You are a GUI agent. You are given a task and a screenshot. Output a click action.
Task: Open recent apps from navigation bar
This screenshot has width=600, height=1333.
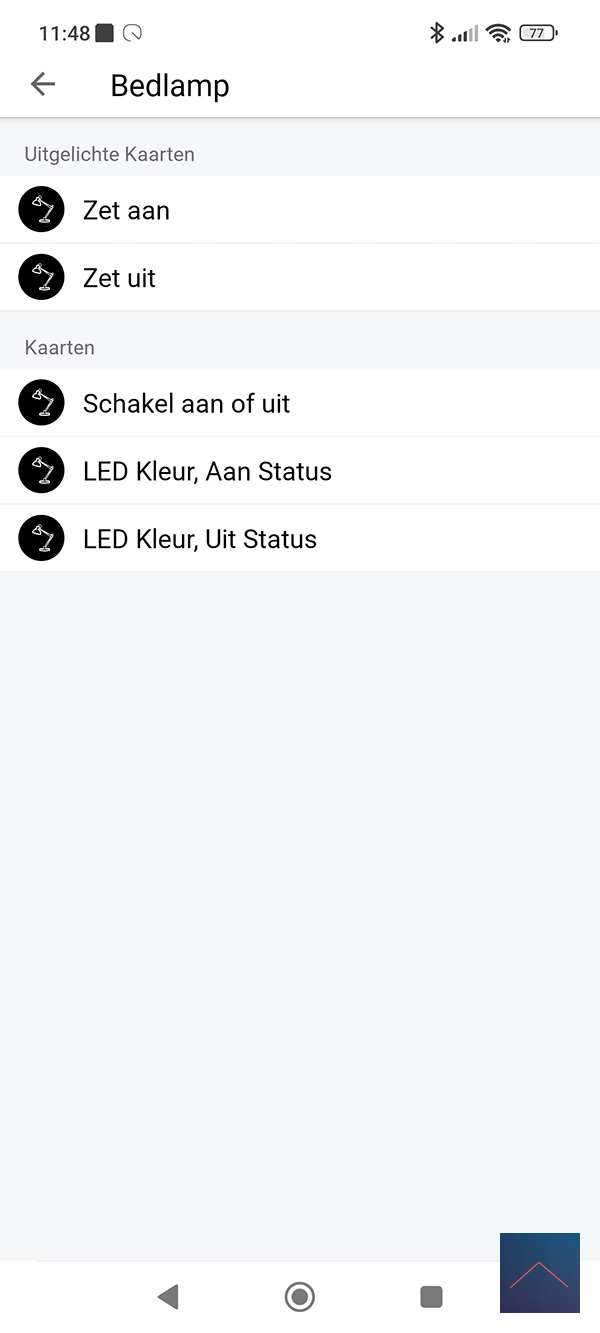(x=431, y=1297)
